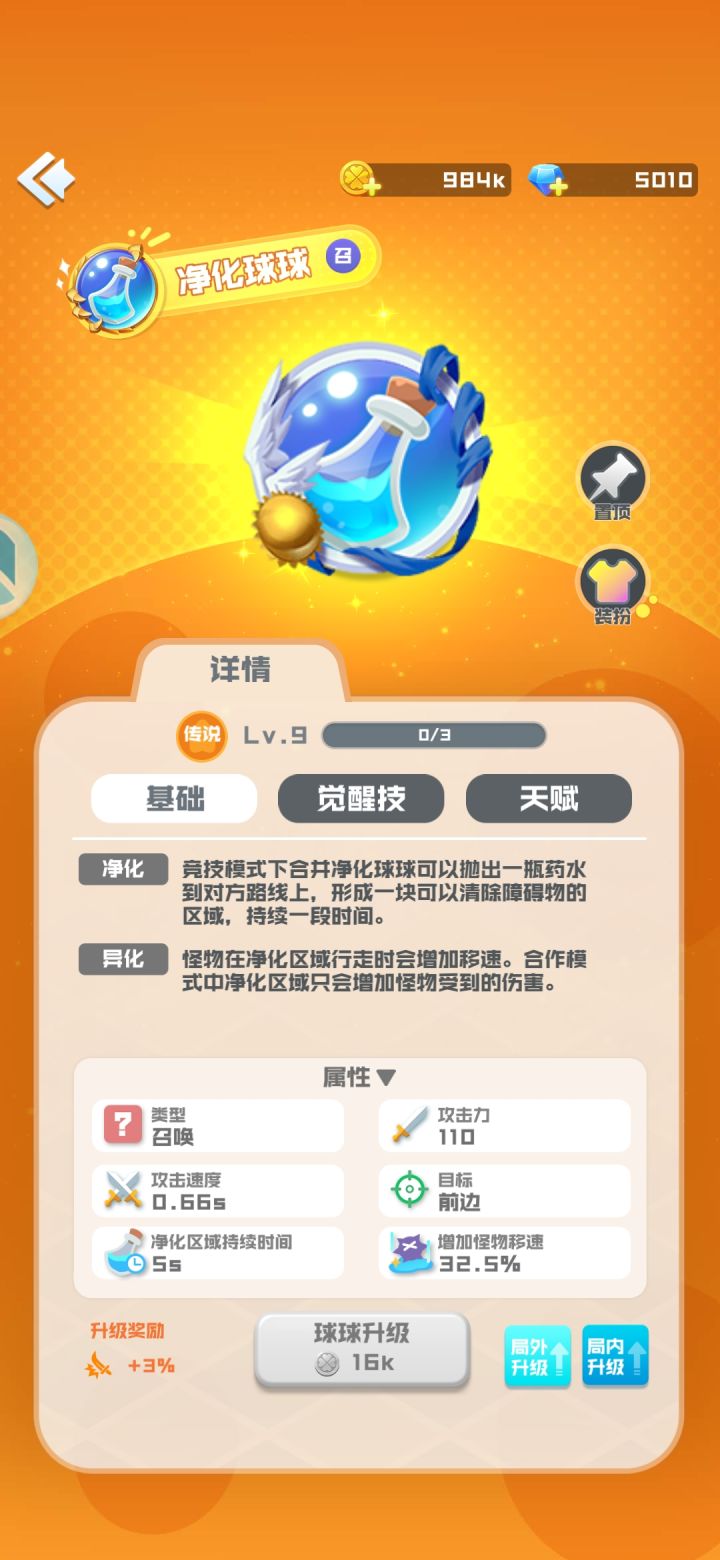The image size is (720, 1560).
Task: Tap the 0/3 progress bar
Action: (x=434, y=735)
